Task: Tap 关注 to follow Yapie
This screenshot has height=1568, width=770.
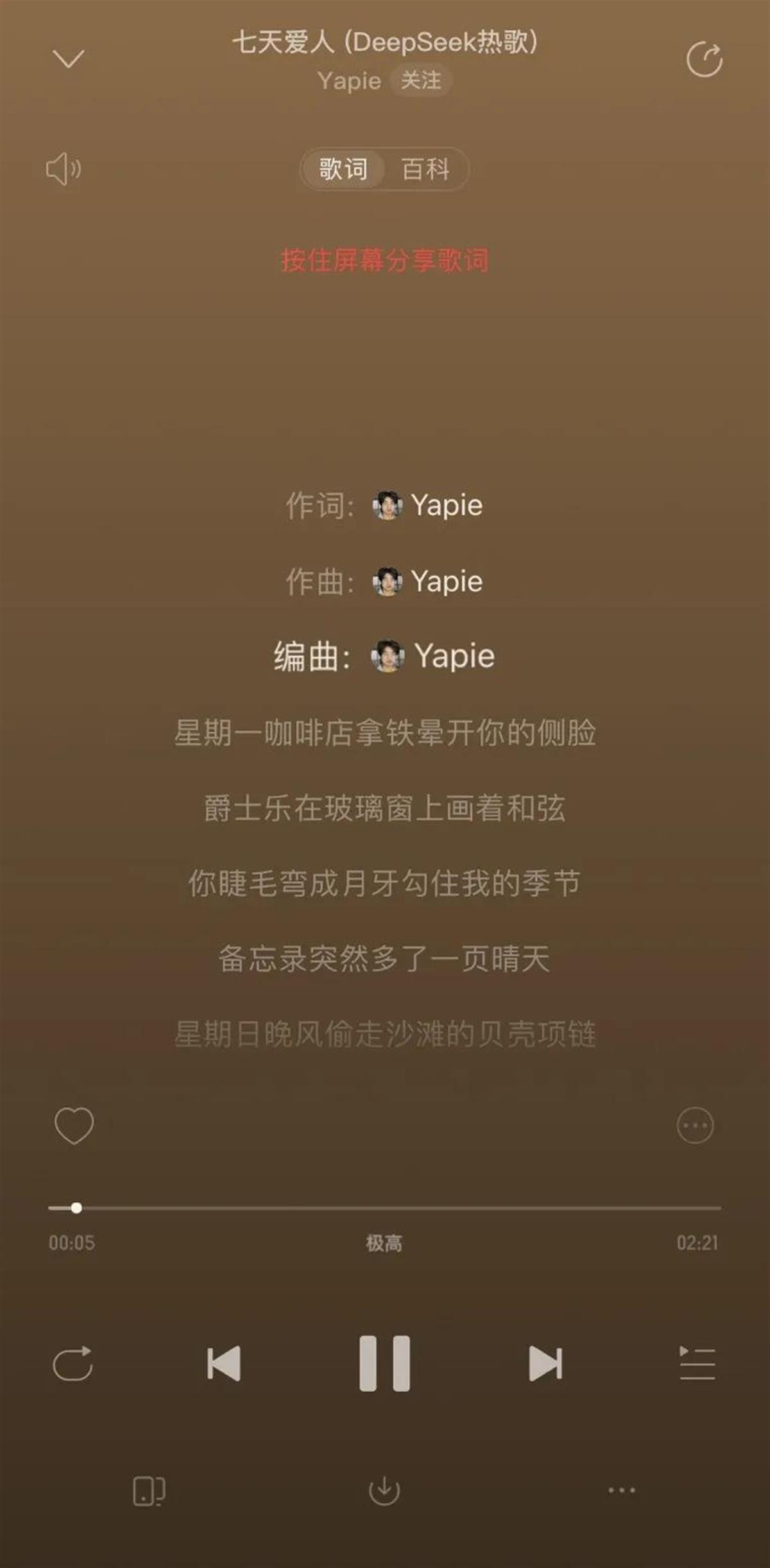Action: tap(421, 81)
